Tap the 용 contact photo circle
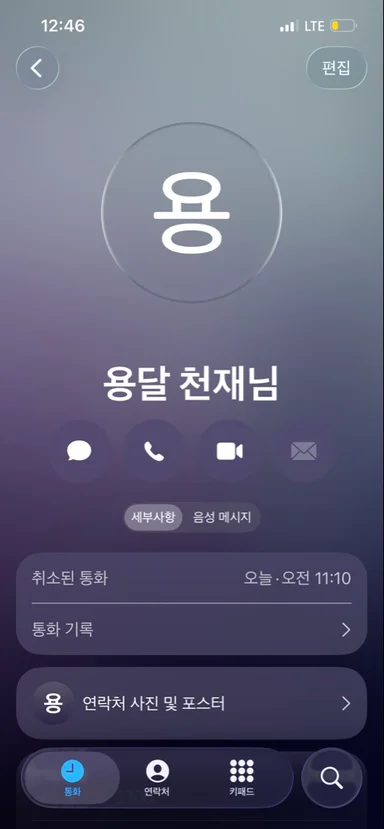 coord(191,213)
